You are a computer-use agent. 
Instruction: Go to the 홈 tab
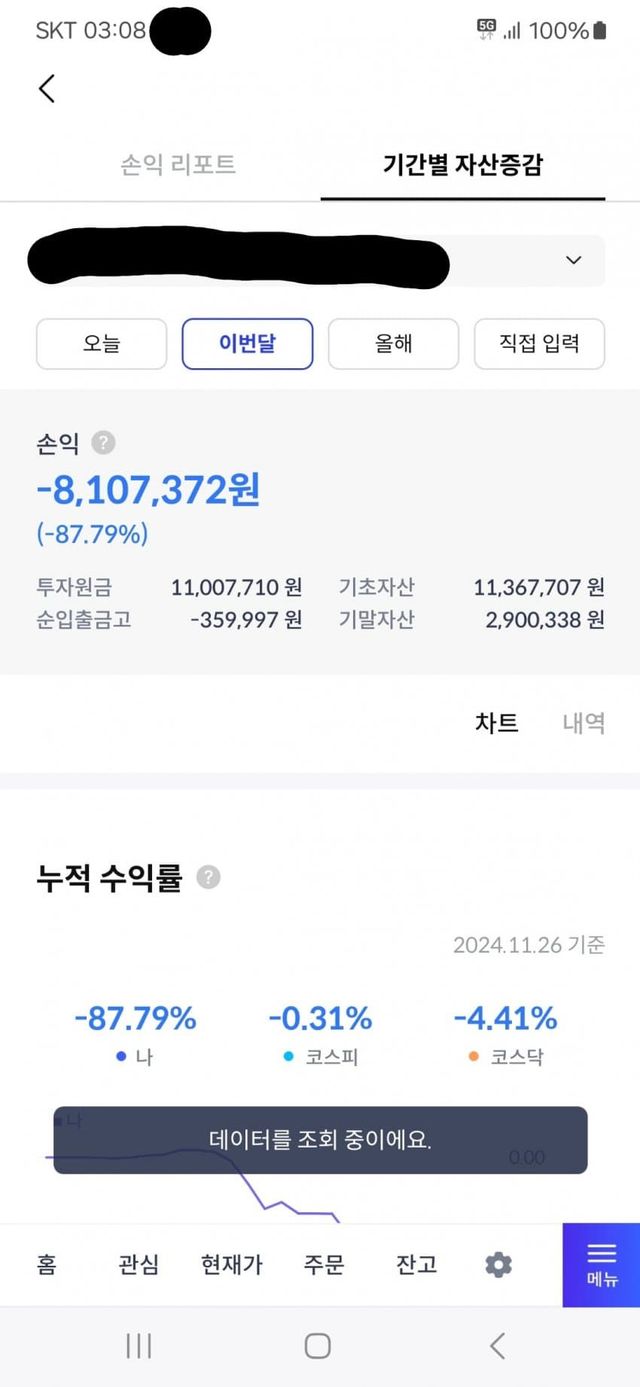click(47, 1265)
